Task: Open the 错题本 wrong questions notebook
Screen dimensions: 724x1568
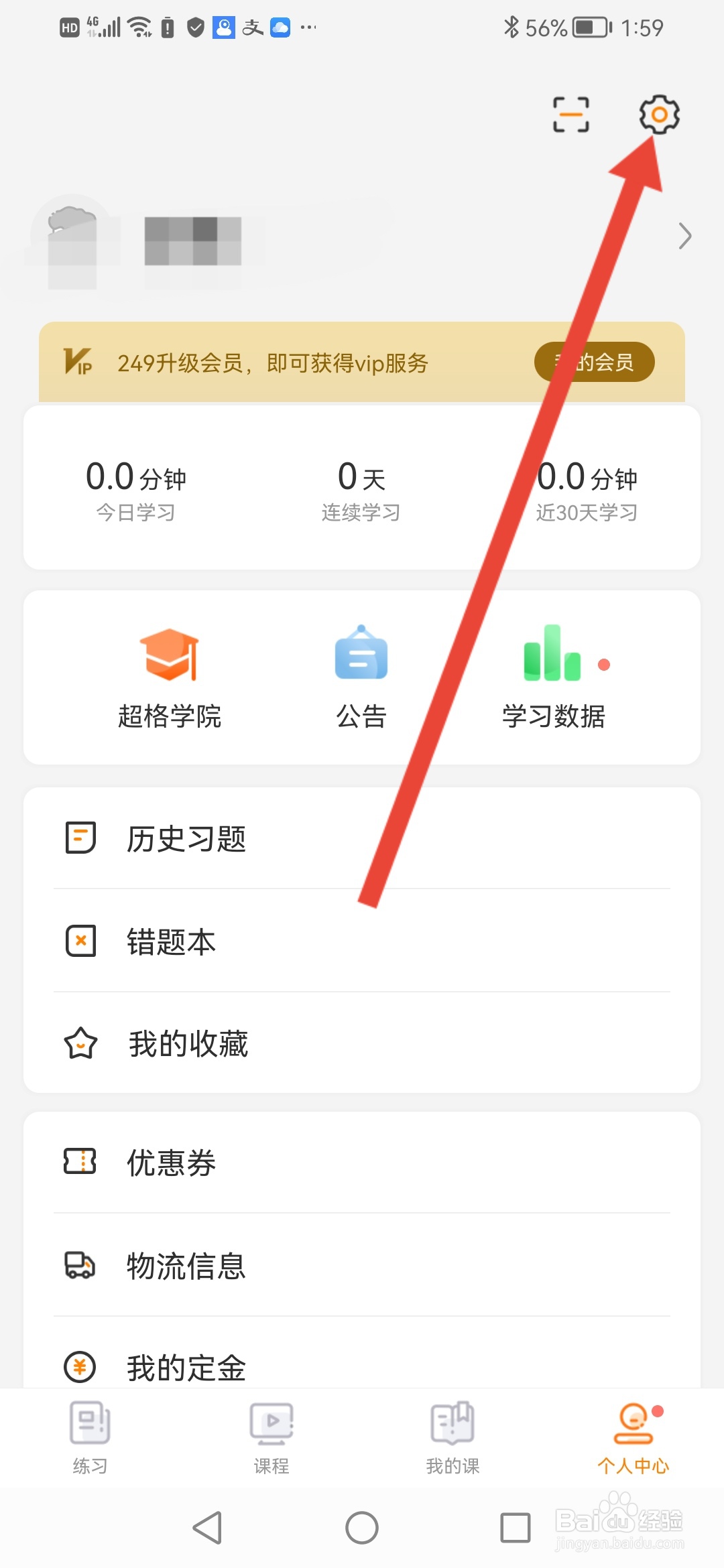Action: tap(171, 941)
